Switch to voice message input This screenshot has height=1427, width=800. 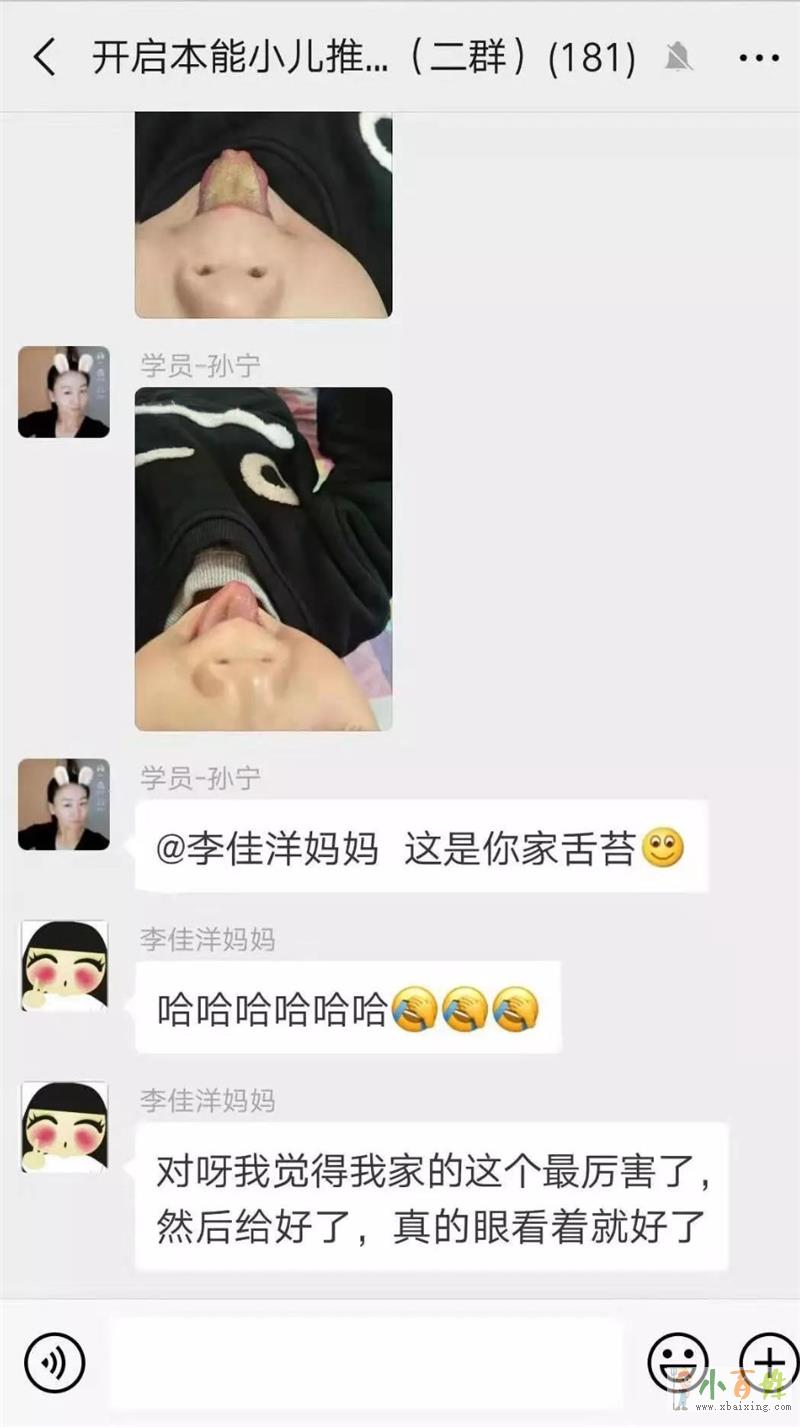(x=54, y=1361)
